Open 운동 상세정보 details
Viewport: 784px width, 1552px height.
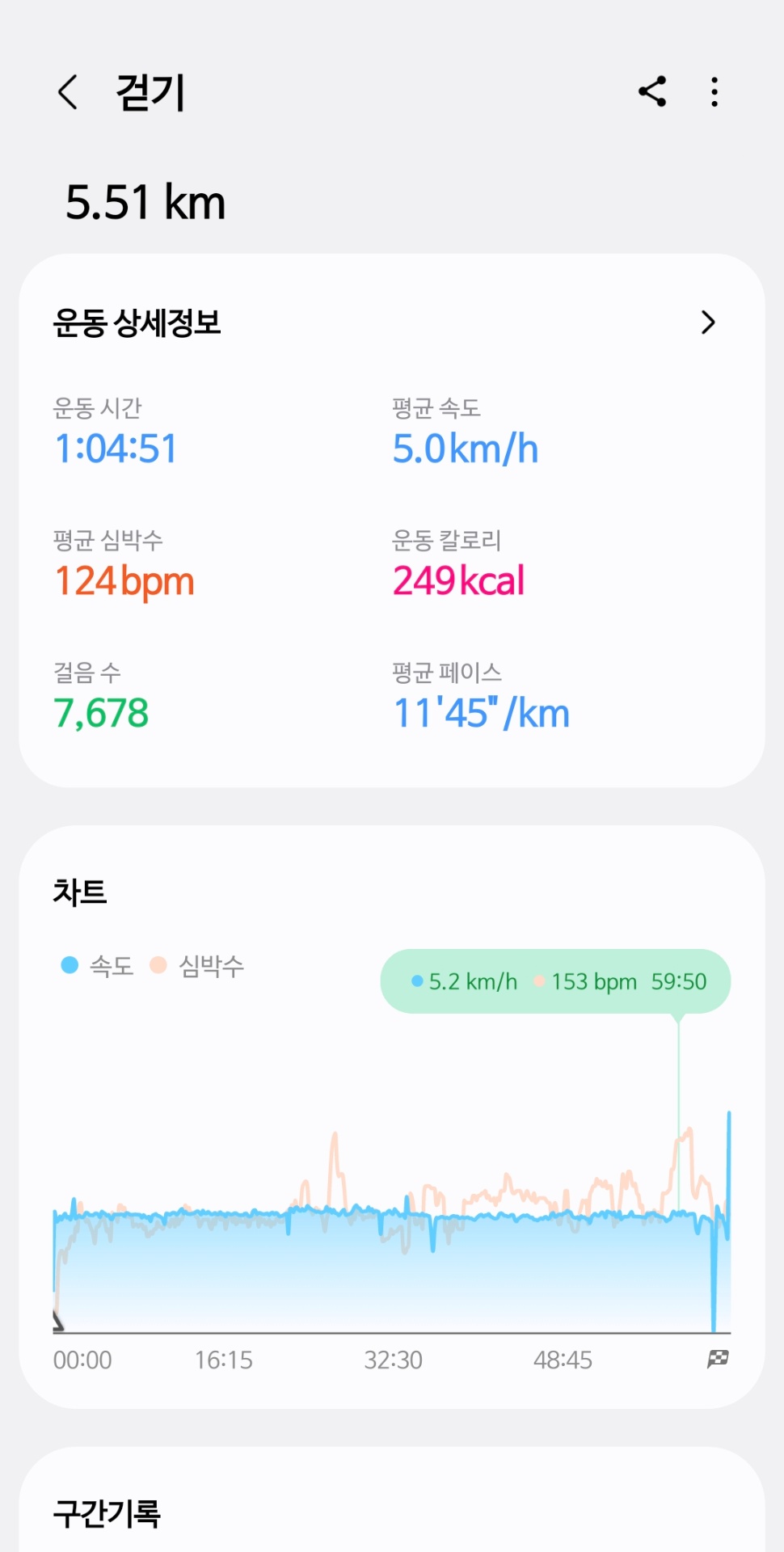pyautogui.click(x=708, y=323)
